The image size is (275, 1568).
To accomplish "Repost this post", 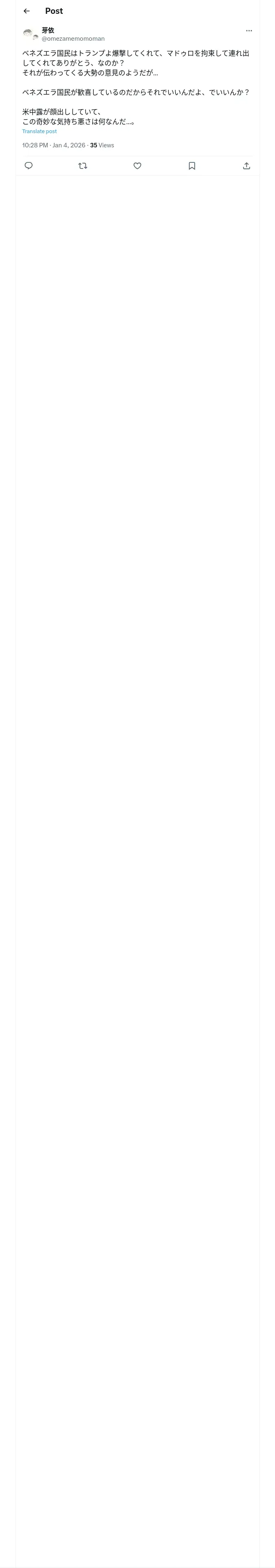I will pos(83,166).
